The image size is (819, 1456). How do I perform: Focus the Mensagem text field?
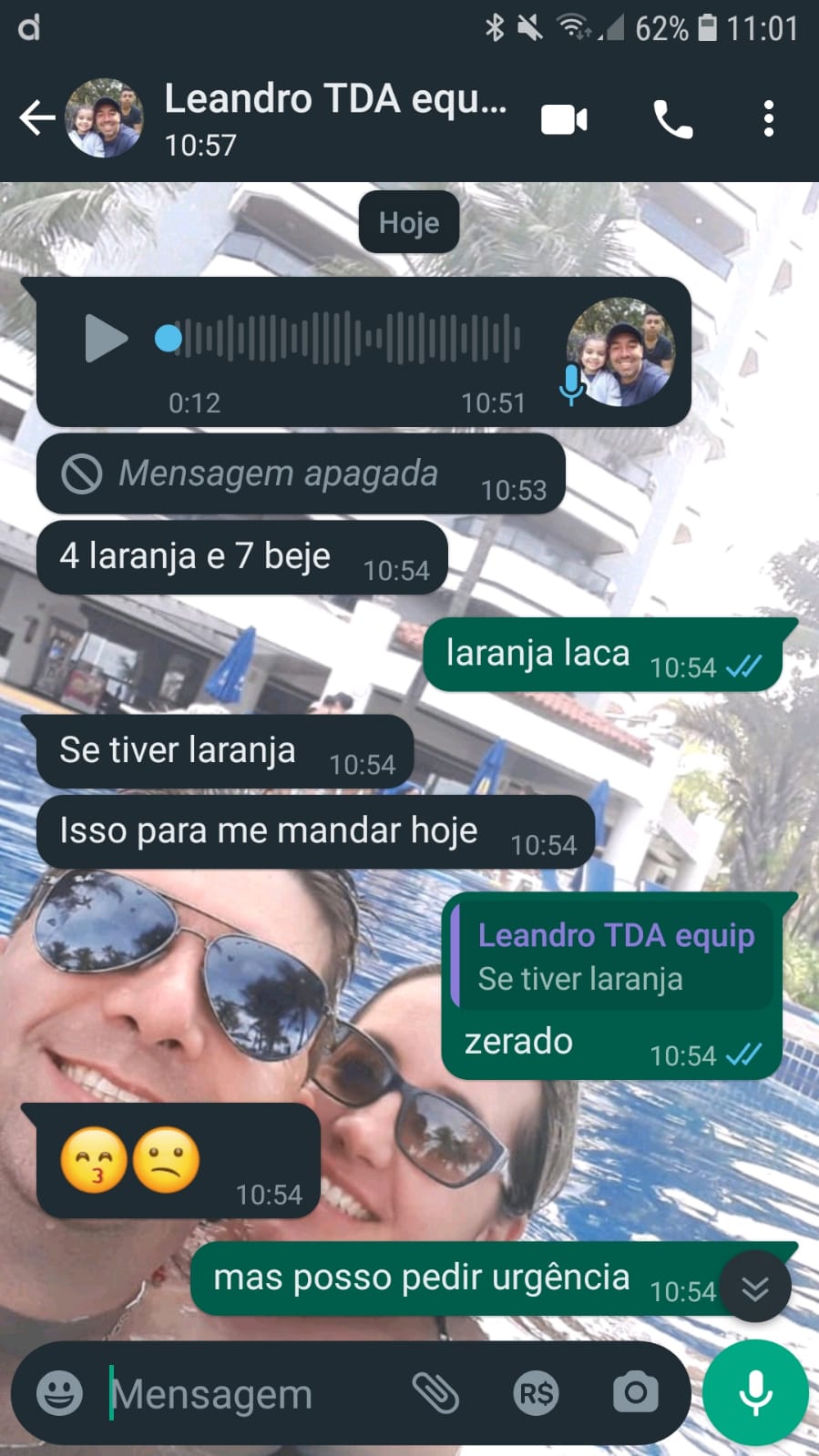pos(246,1394)
